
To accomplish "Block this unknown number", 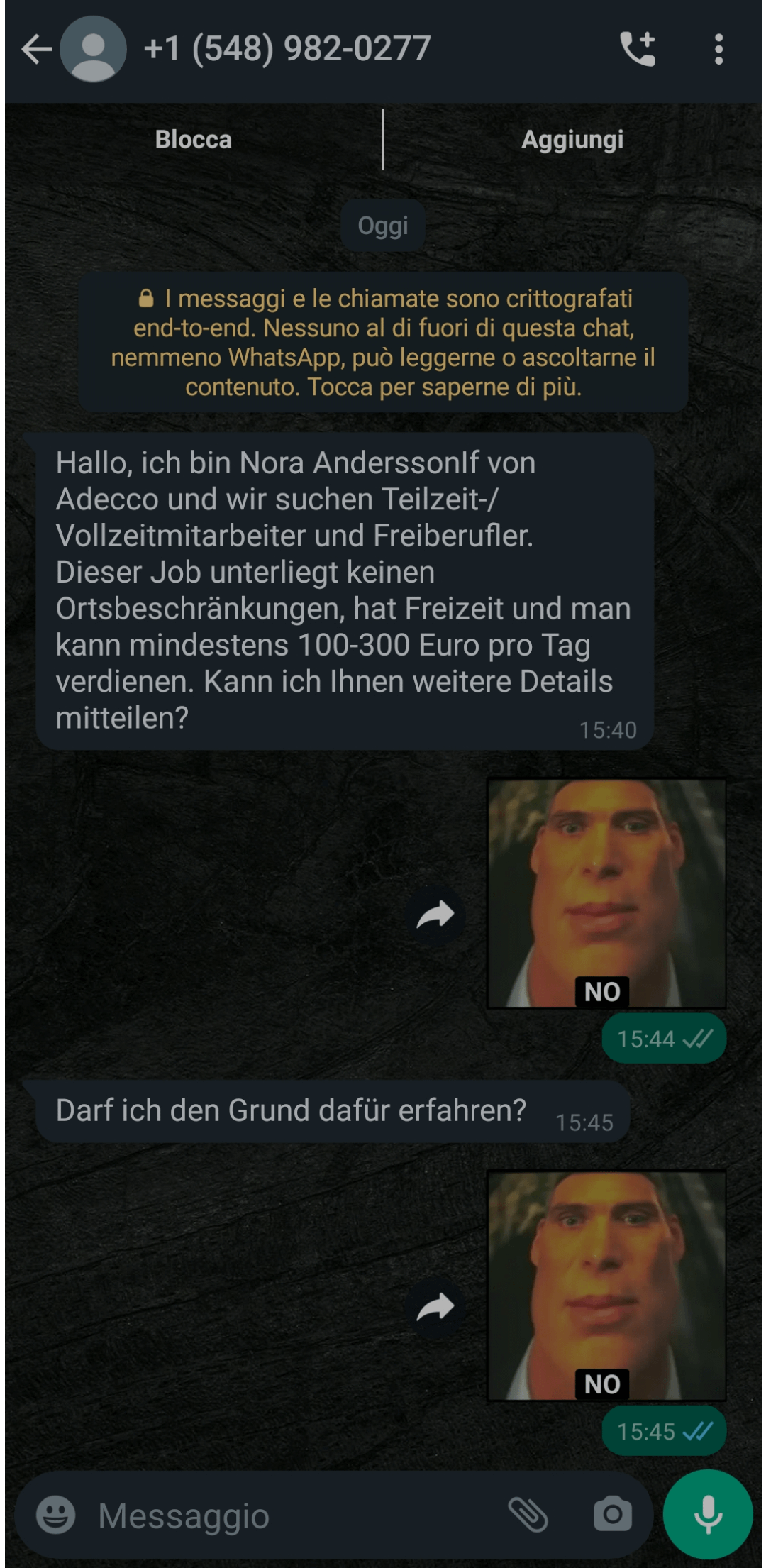I will coord(194,140).
